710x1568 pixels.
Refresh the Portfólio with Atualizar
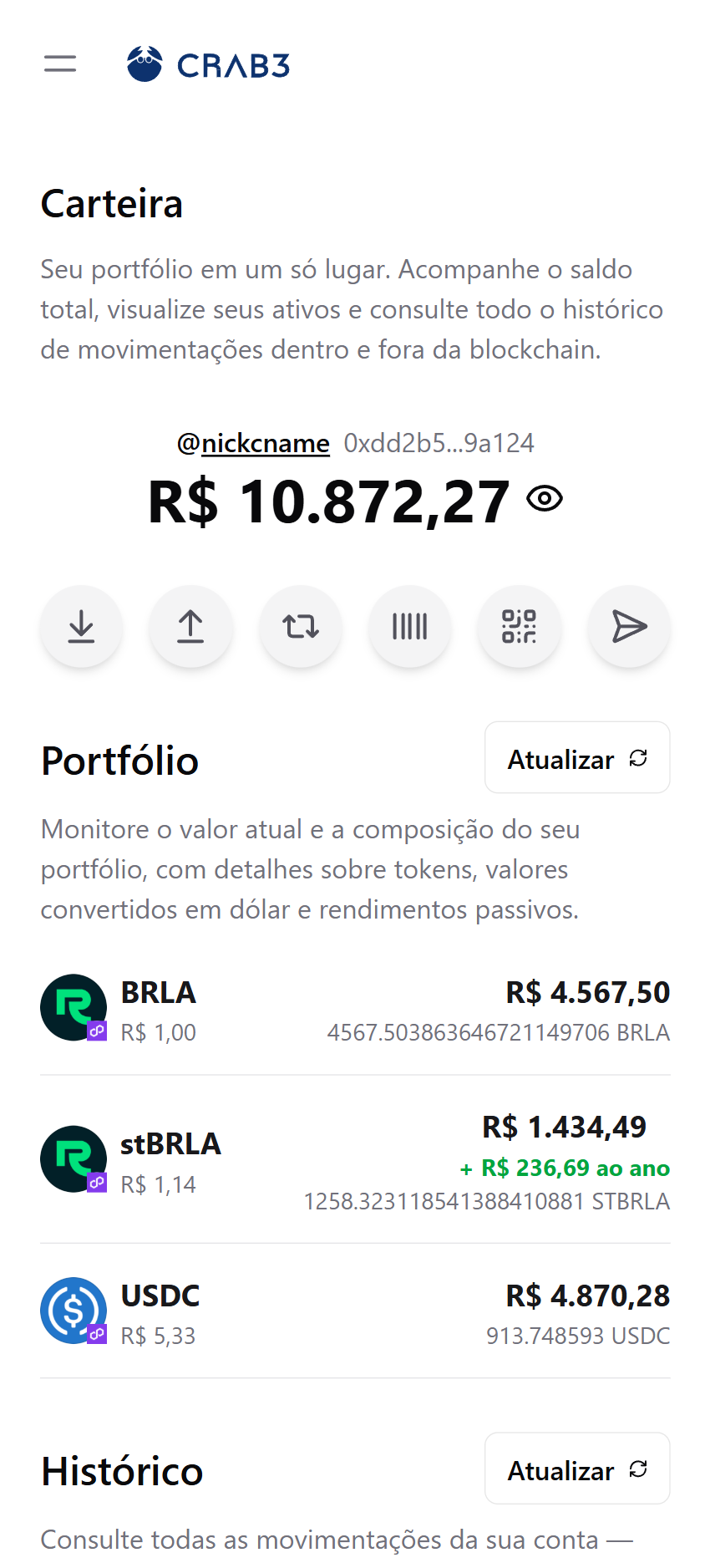577,758
